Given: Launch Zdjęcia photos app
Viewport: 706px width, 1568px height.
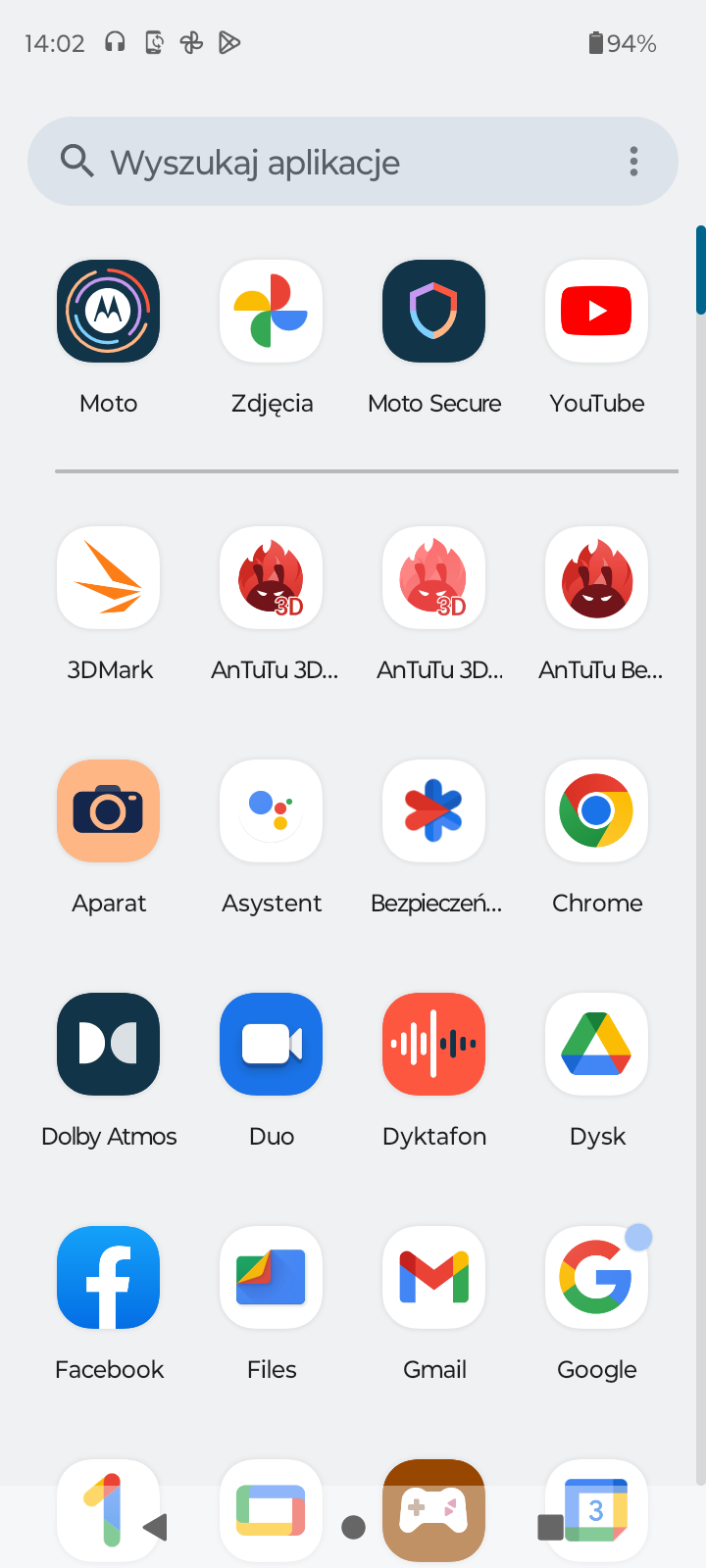Looking at the screenshot, I should tap(272, 312).
